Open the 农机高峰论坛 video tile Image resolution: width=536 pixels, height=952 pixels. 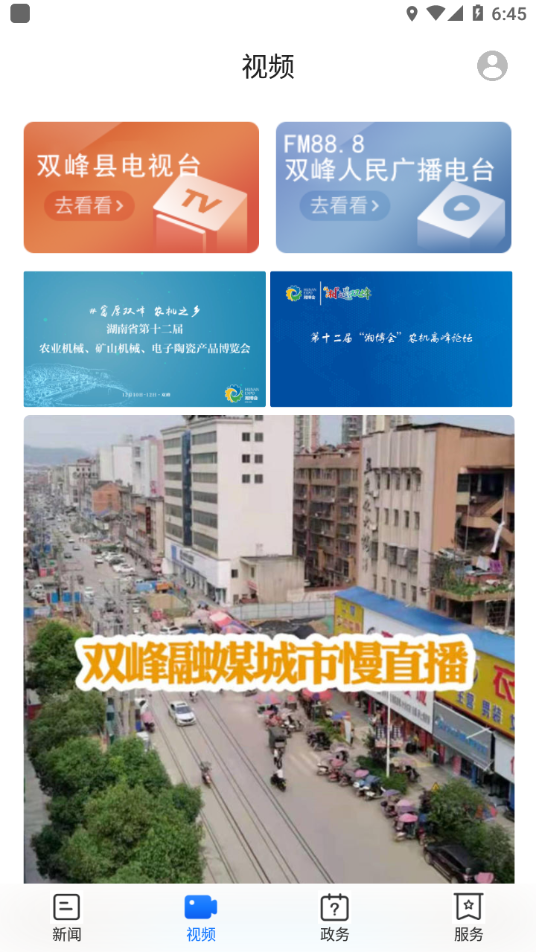[391, 339]
